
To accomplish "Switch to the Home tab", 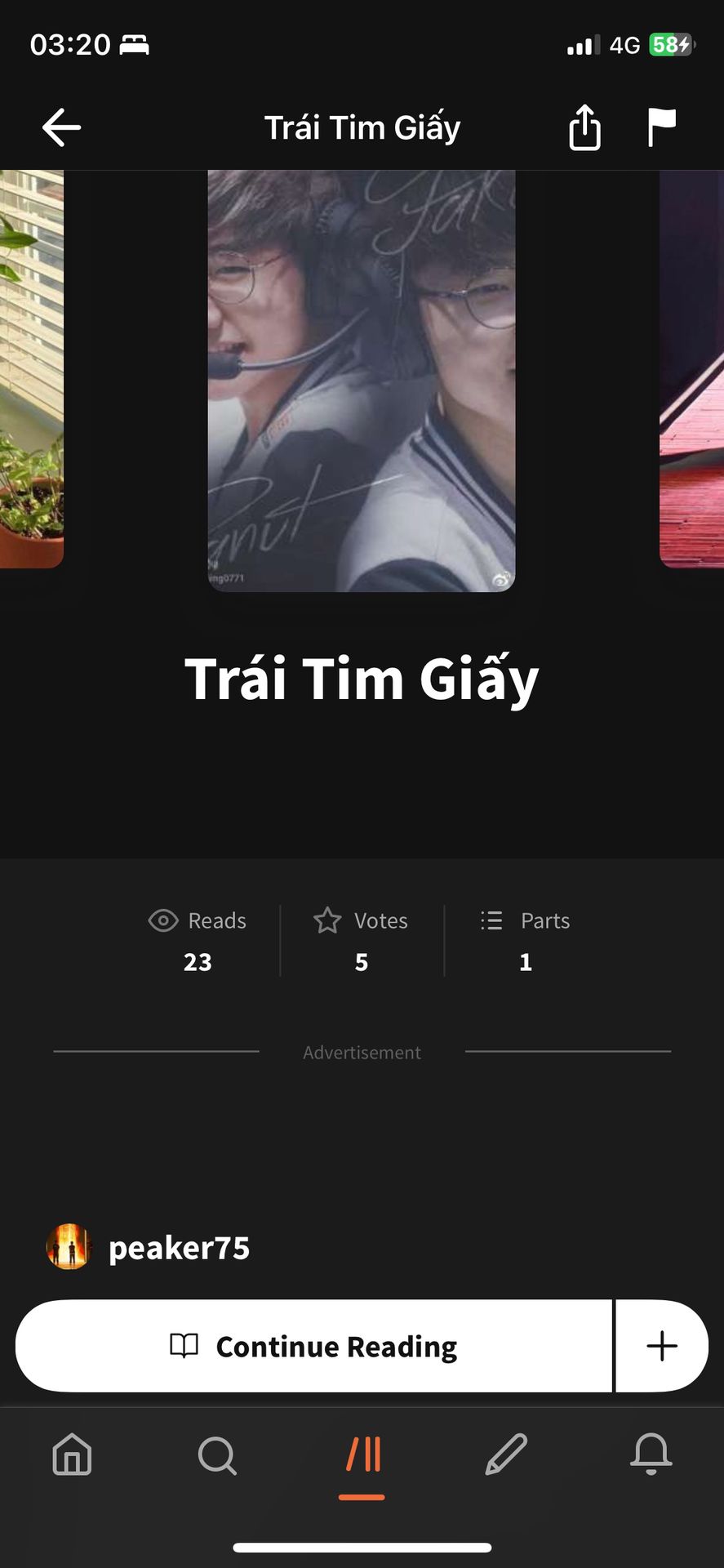I will pyautogui.click(x=72, y=1454).
